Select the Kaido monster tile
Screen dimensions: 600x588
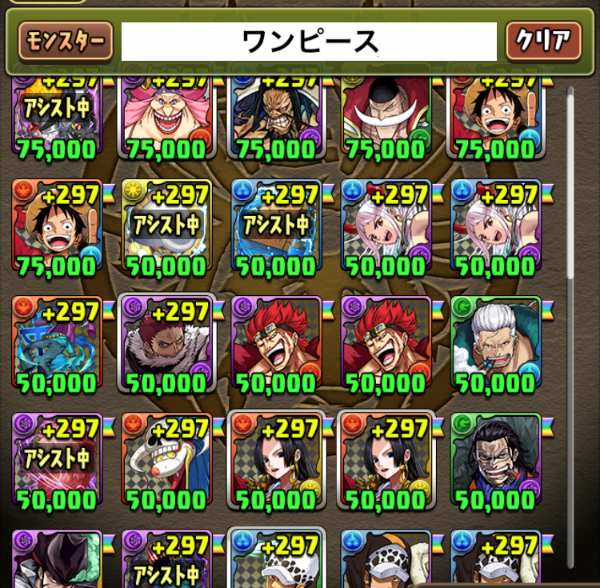270,112
